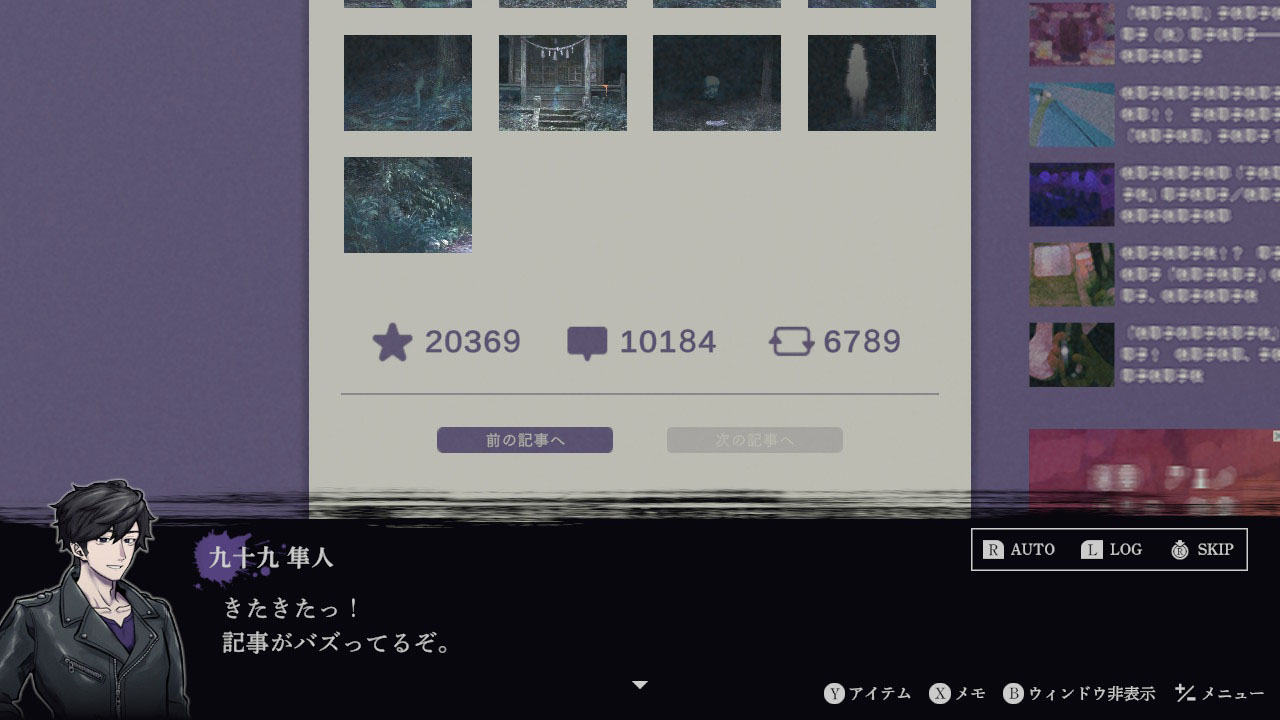Tap SKIP to fast-forward dialogue
This screenshot has height=720, width=1280.
point(1202,550)
